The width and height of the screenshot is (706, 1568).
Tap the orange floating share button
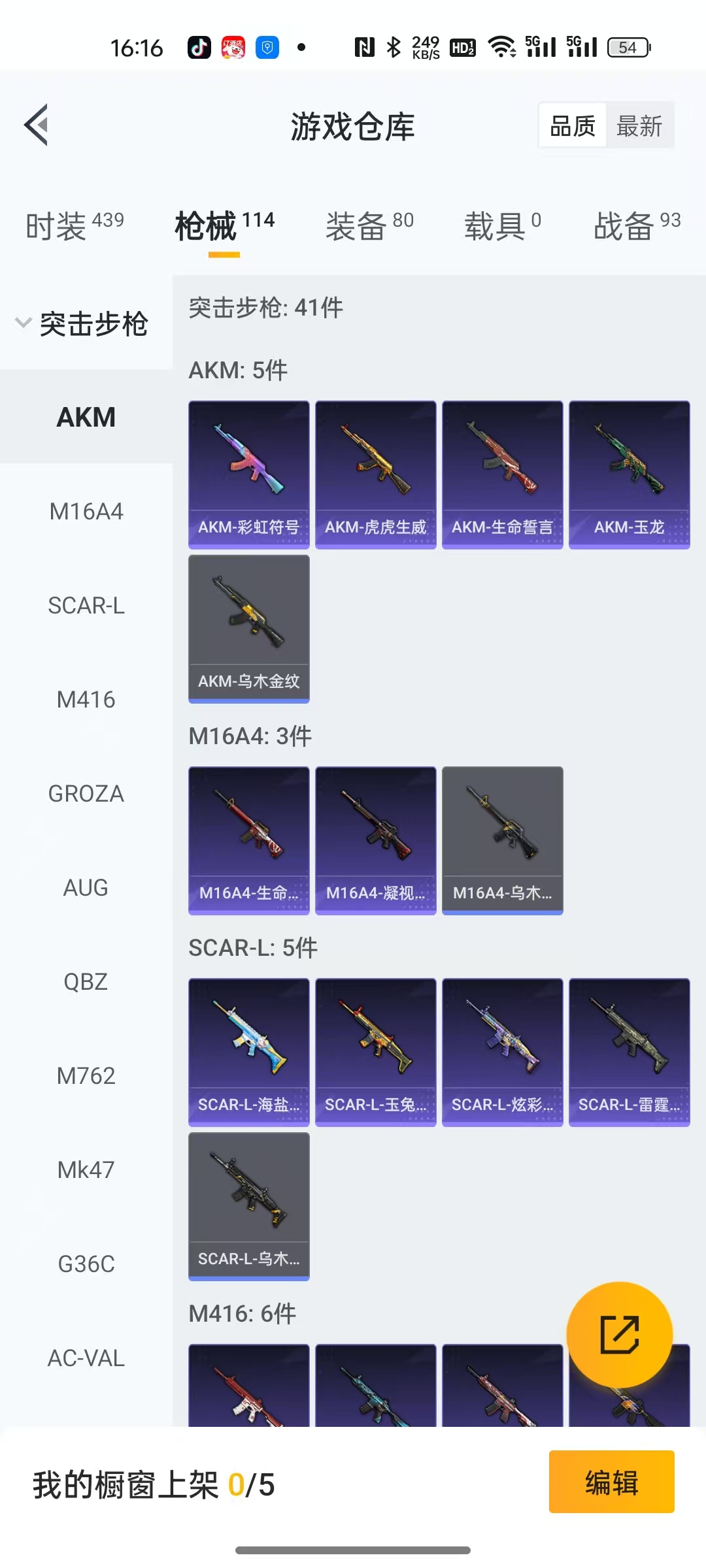click(619, 1334)
